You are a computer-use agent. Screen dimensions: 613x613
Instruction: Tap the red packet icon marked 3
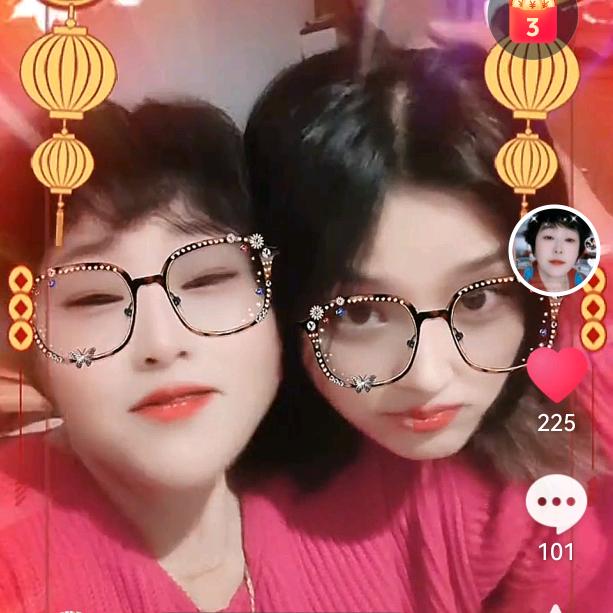click(532, 23)
